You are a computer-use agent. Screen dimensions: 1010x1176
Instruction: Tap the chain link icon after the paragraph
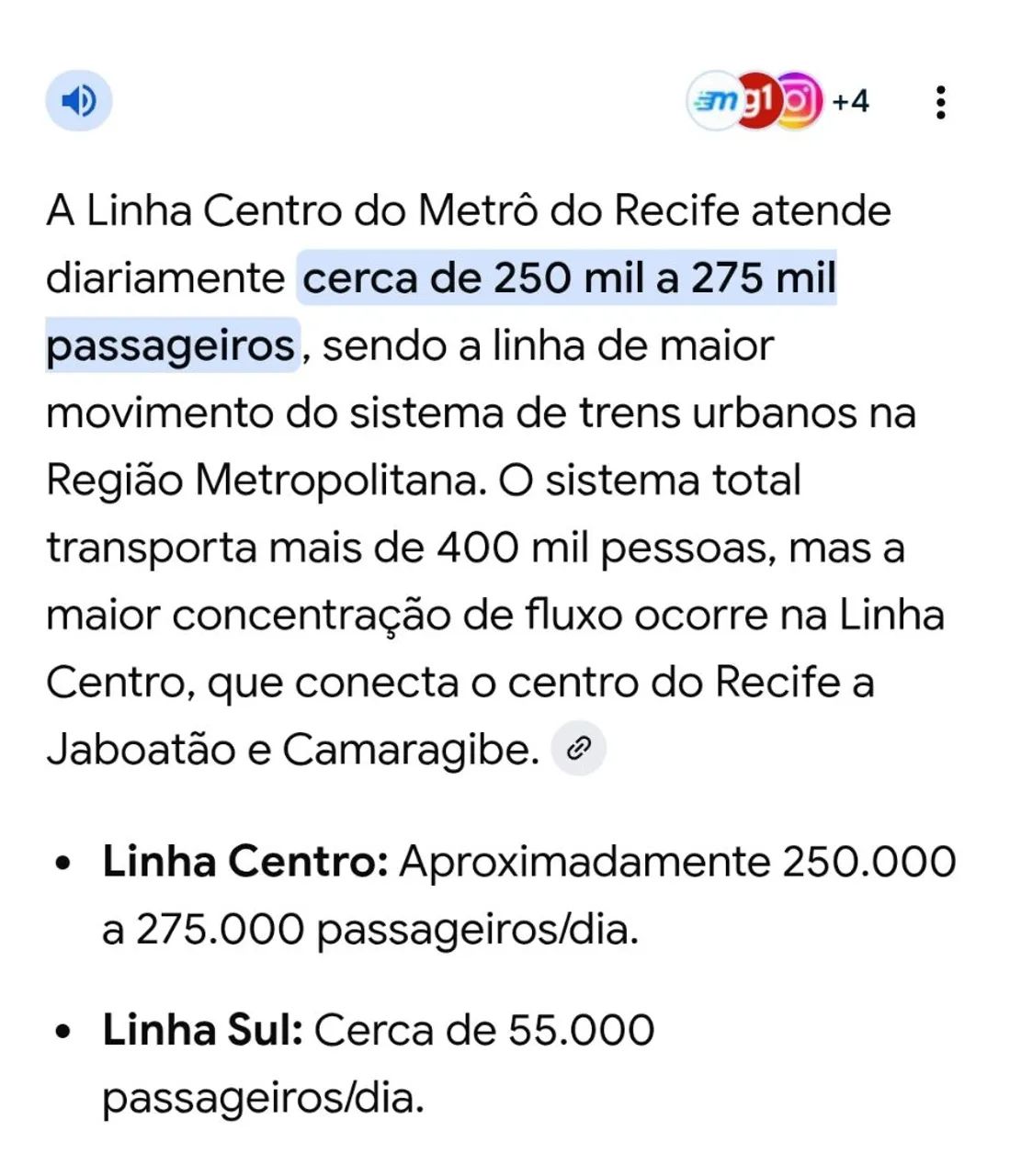[x=581, y=747]
